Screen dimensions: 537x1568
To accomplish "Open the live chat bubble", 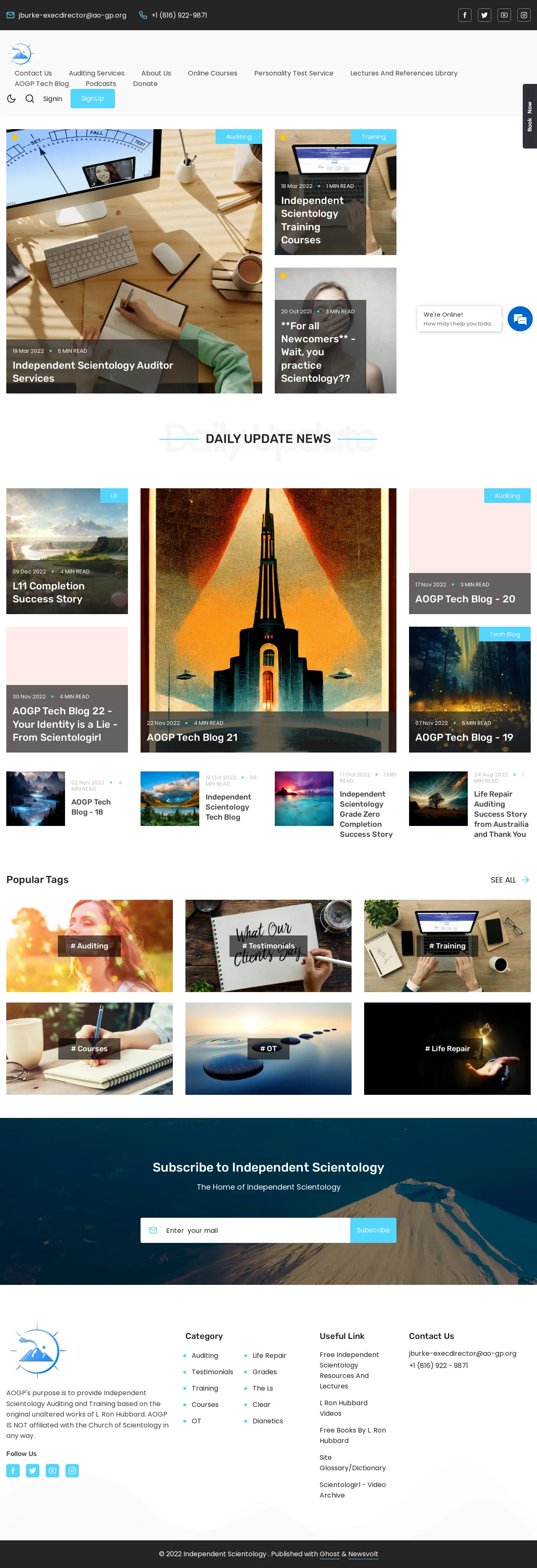I will coord(519,319).
